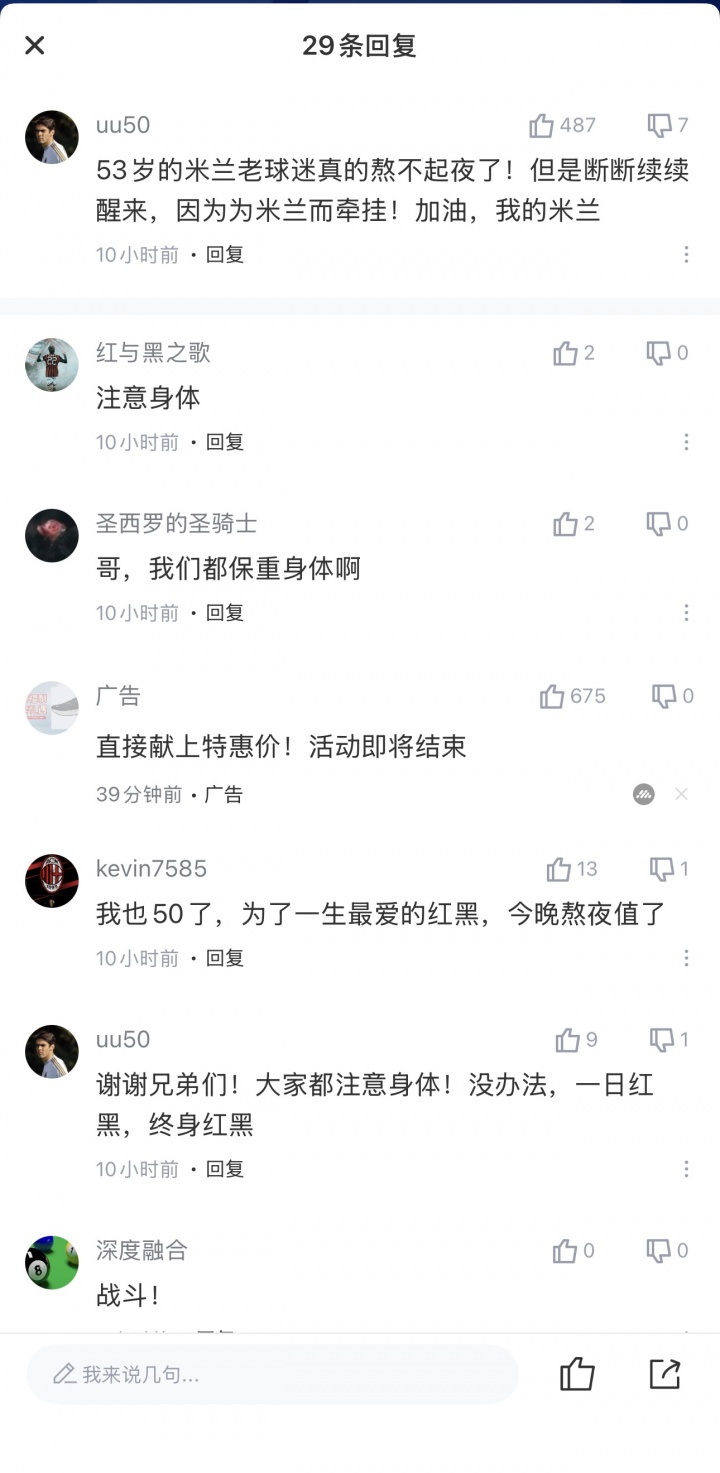The image size is (720, 1473).
Task: Like uu50's reply 谢谢兄弟们
Action: pos(568,1040)
